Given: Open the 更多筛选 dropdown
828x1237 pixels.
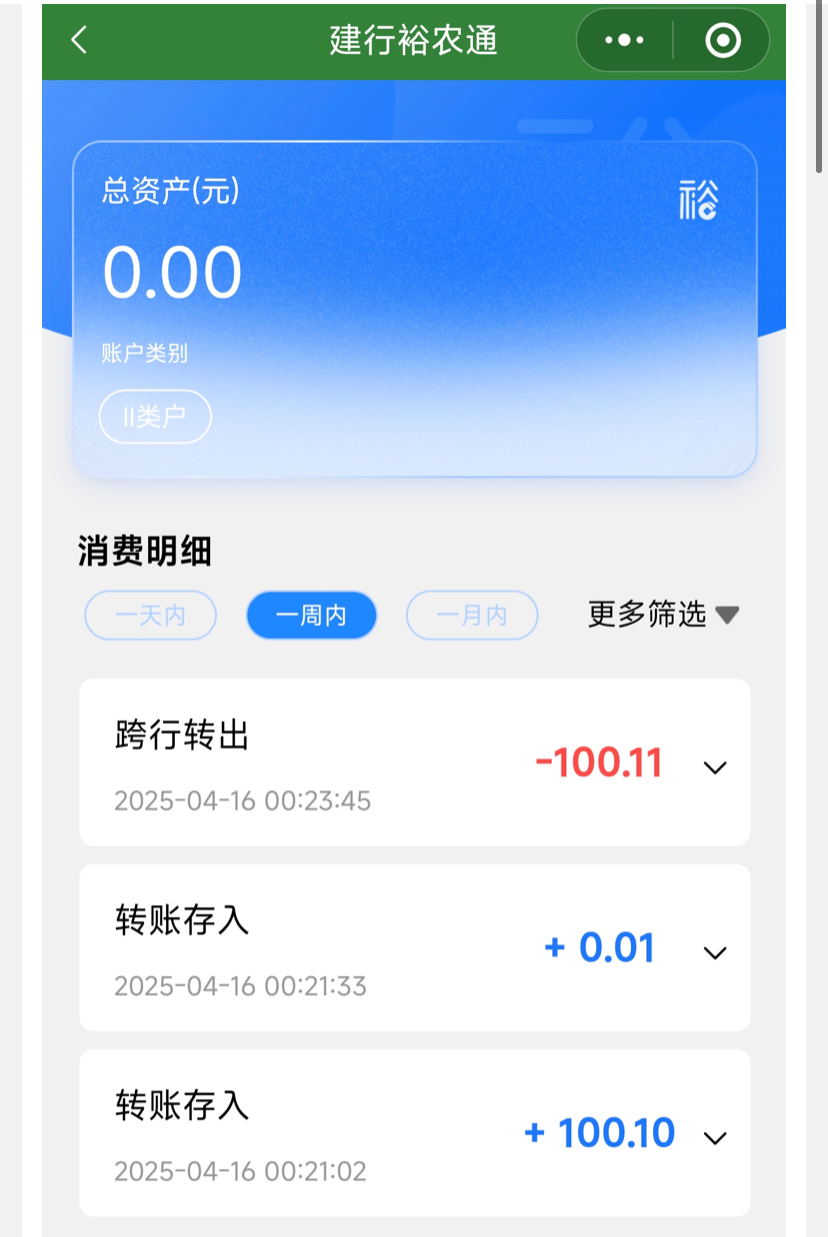Looking at the screenshot, I should tap(663, 614).
